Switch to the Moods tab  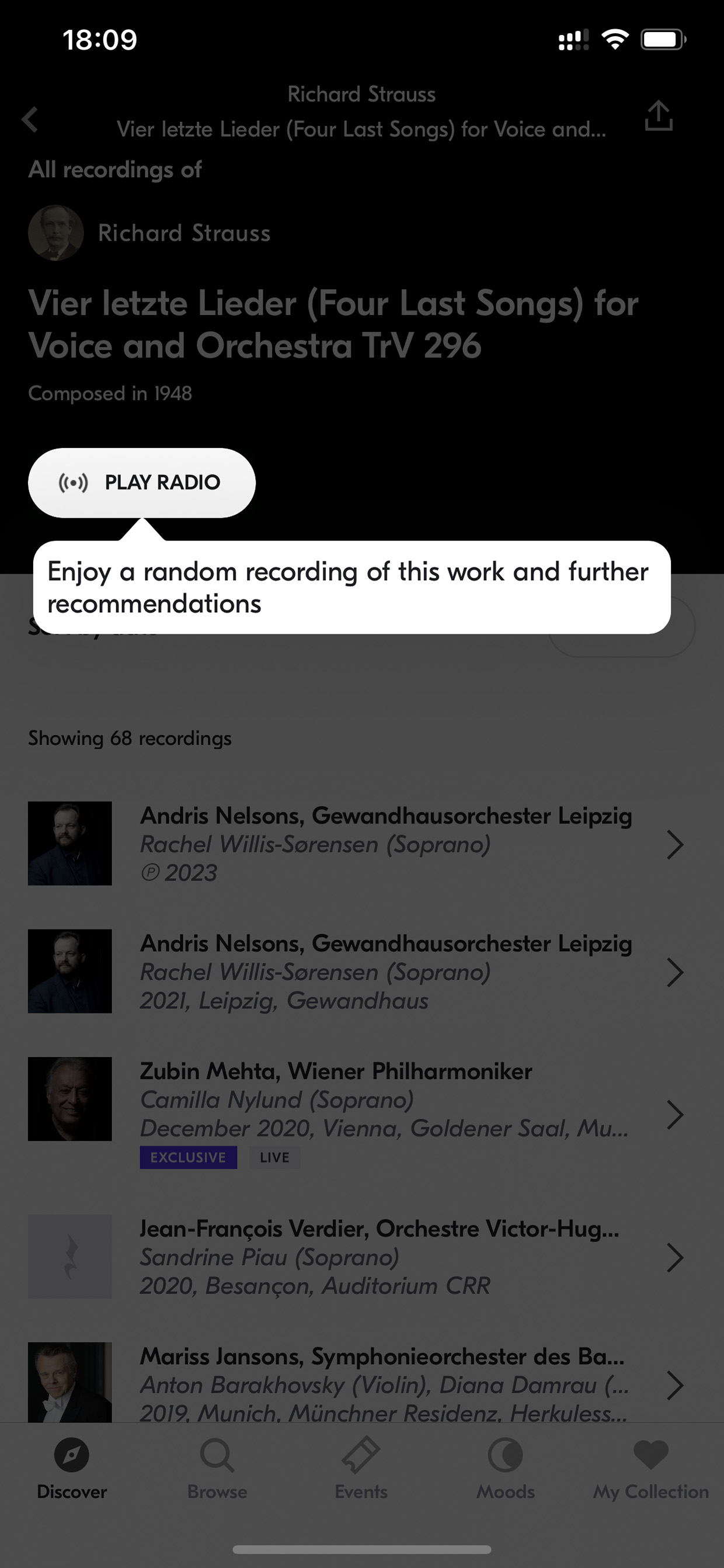pos(506,1469)
